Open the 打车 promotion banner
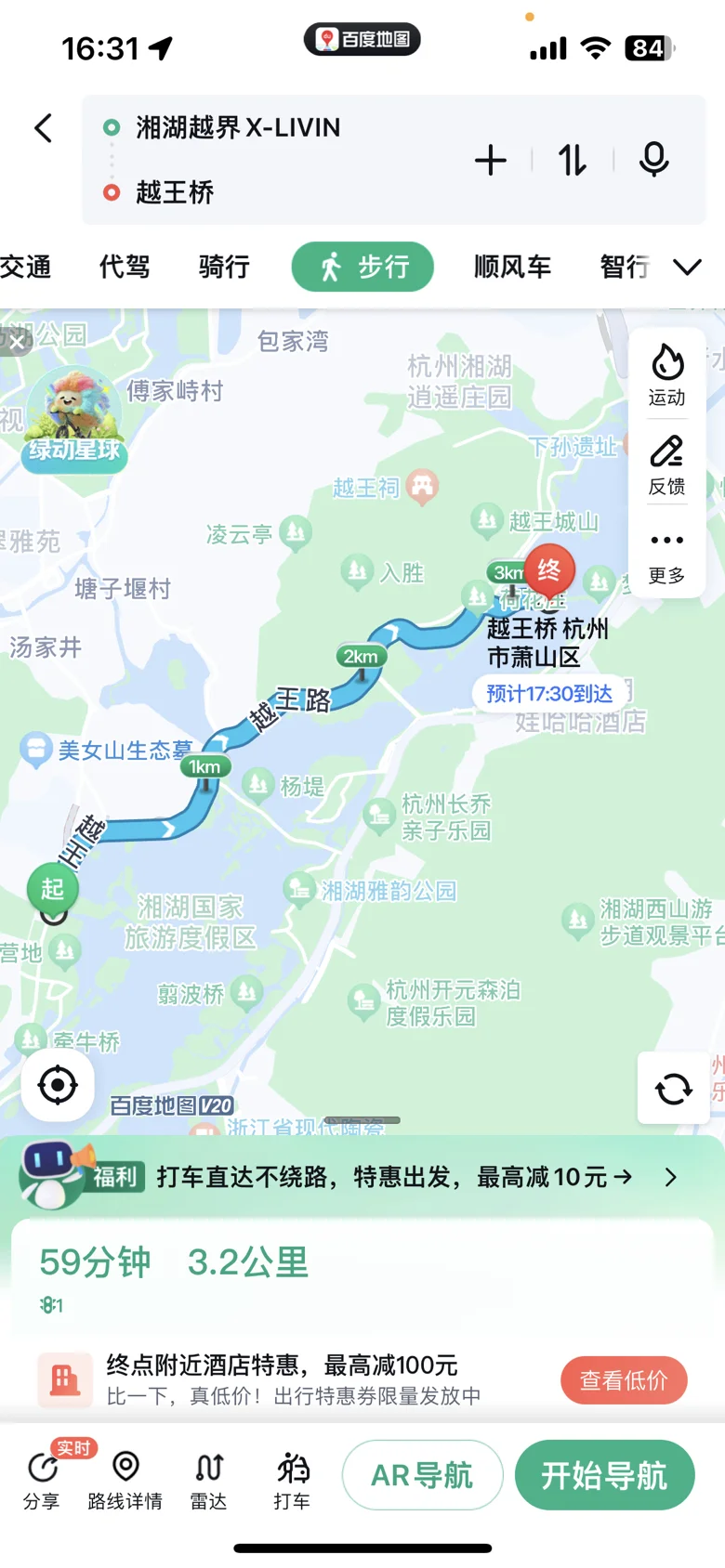 362,1177
